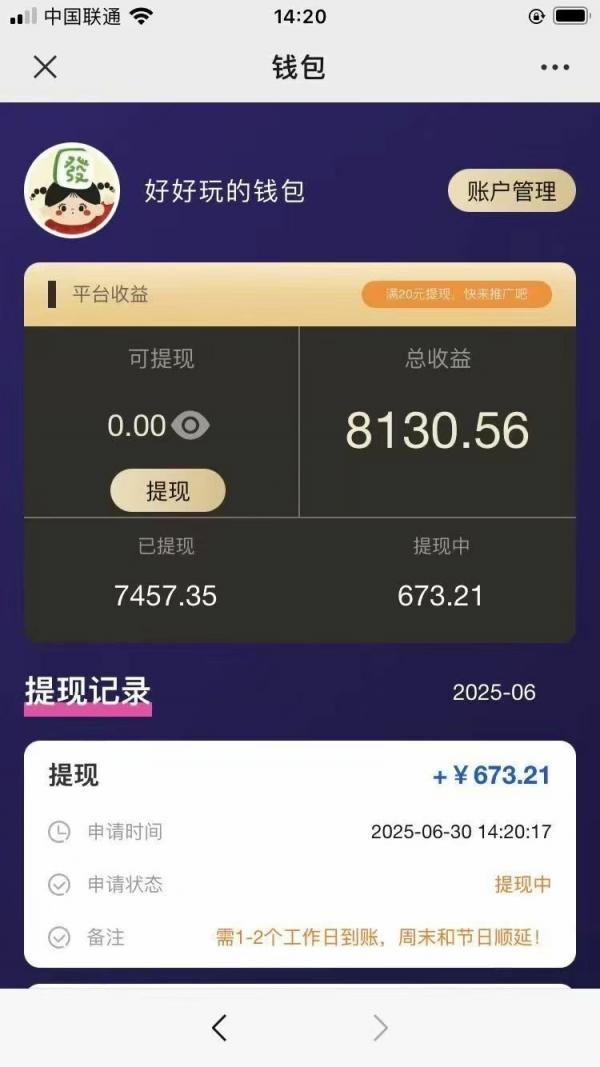Open the three-dot more menu
This screenshot has width=600, height=1067.
pos(554,67)
